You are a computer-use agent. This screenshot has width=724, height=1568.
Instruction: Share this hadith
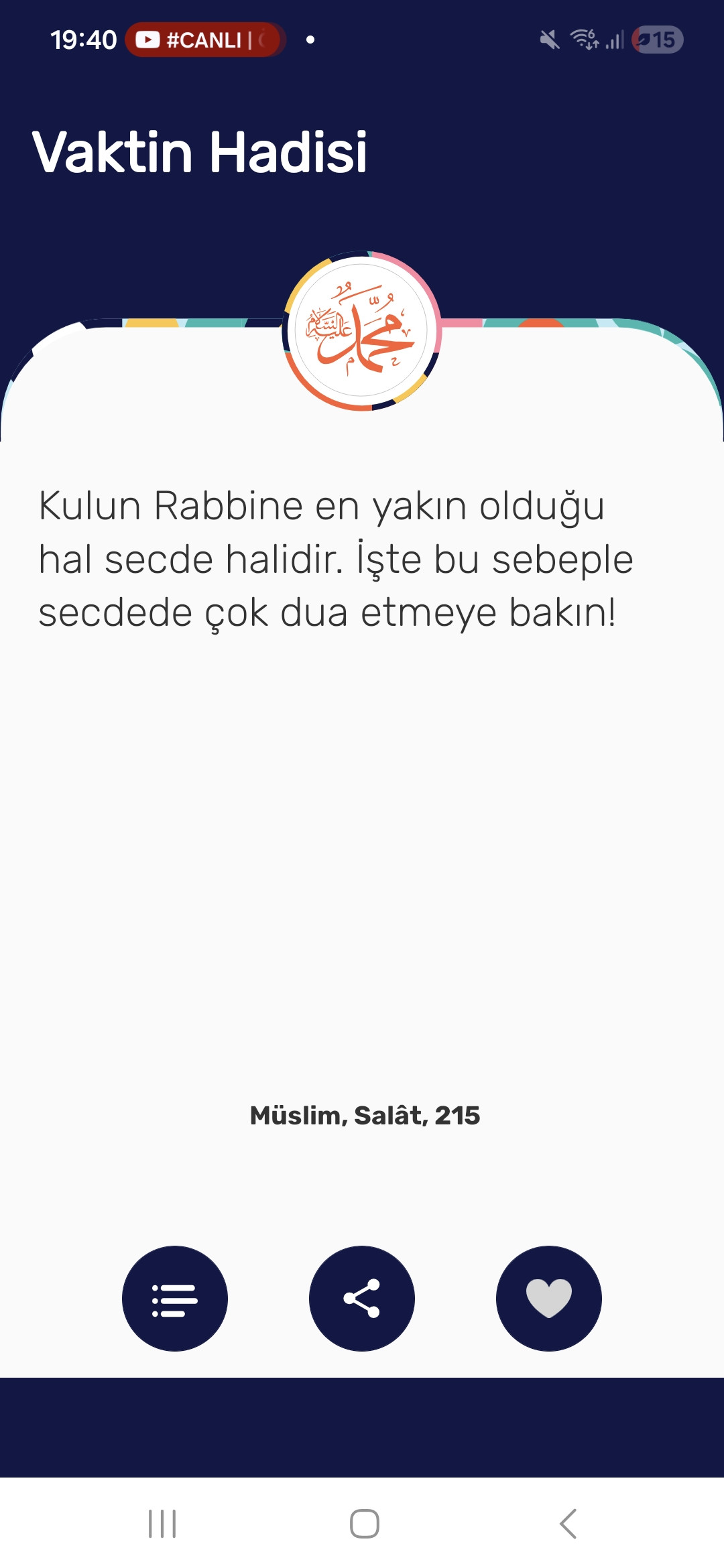point(362,1299)
